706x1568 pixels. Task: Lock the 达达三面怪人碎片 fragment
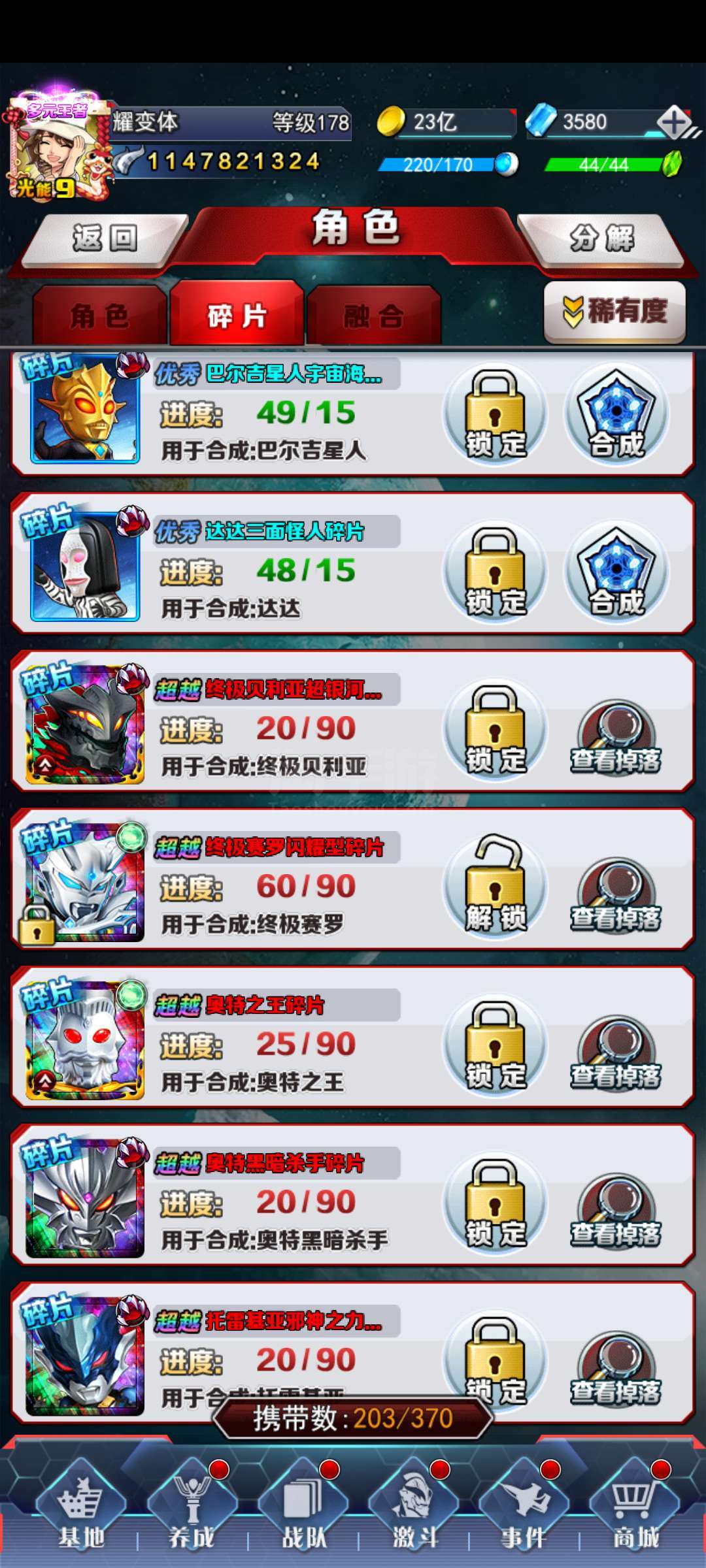pyautogui.click(x=495, y=572)
